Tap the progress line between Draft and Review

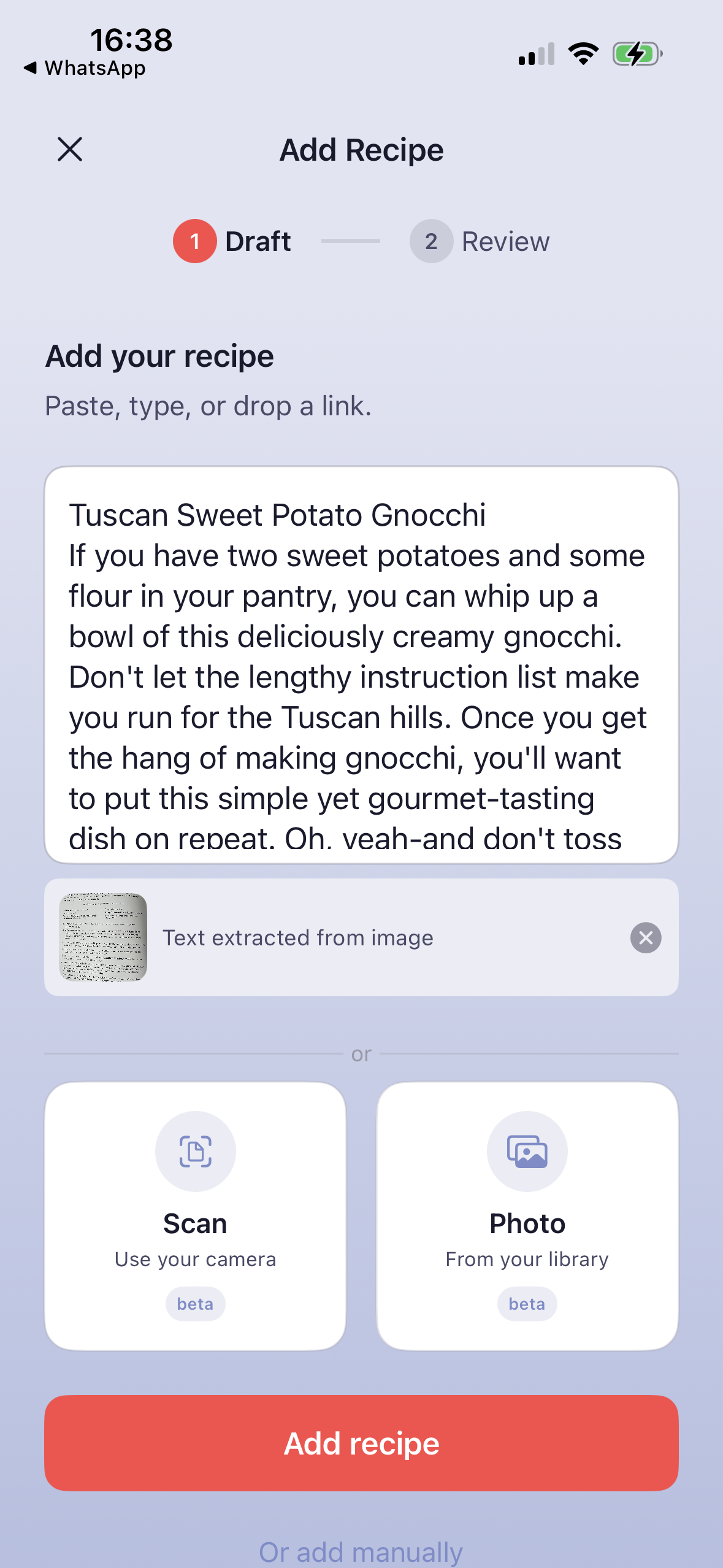click(x=351, y=241)
